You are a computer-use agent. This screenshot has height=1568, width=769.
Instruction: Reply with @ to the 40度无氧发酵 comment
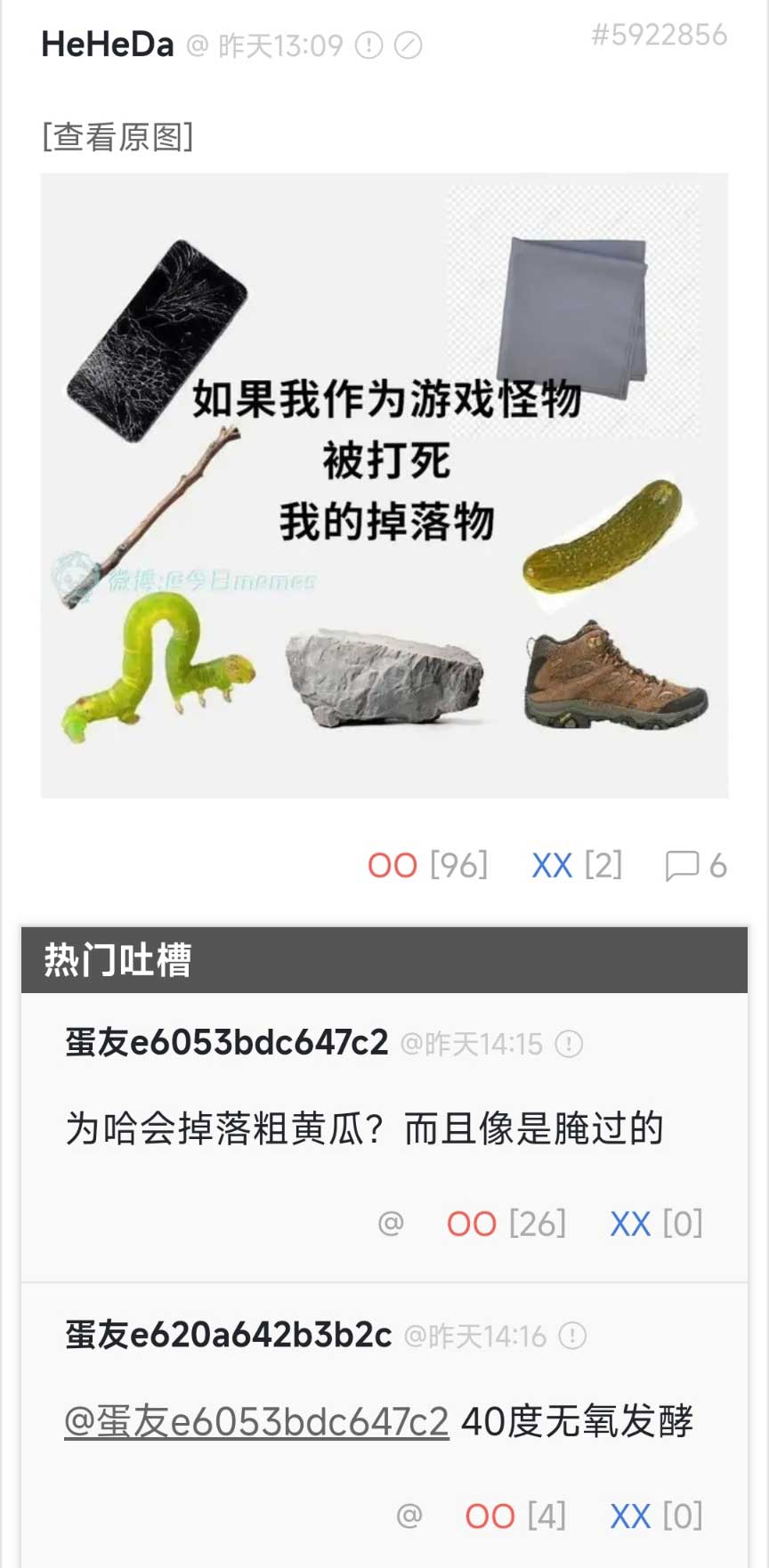[409, 1515]
